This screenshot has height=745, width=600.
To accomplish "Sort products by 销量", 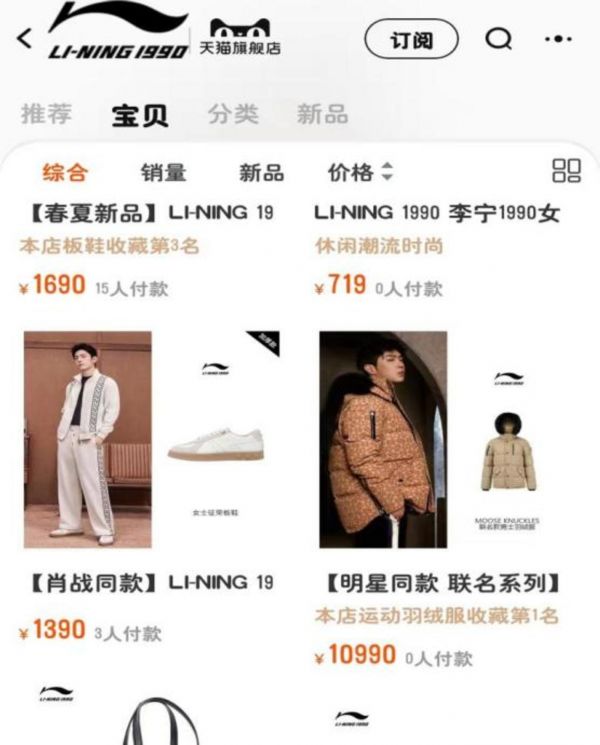I will pos(163,172).
